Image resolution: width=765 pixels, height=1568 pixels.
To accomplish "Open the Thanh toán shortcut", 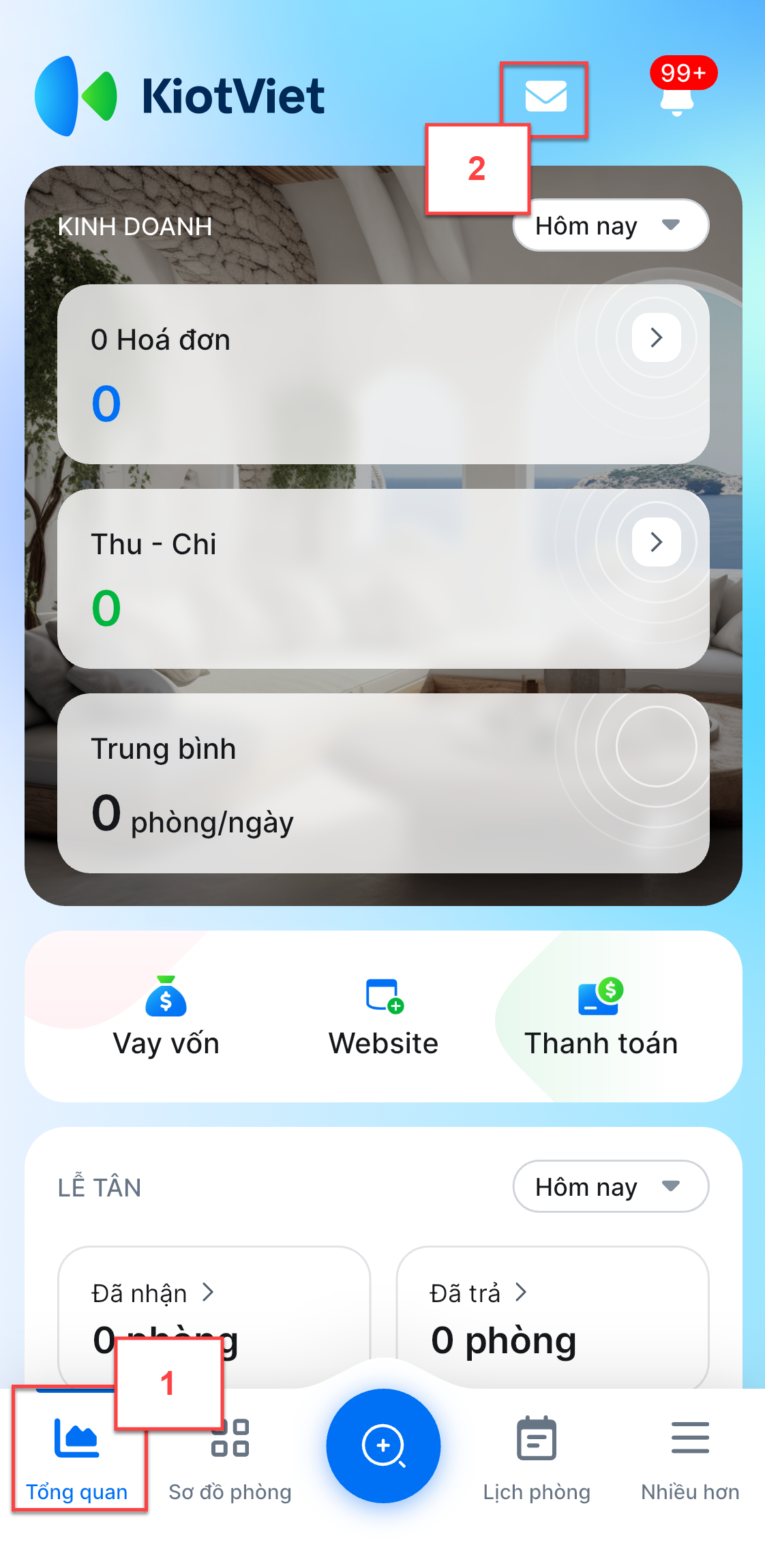I will (601, 1016).
